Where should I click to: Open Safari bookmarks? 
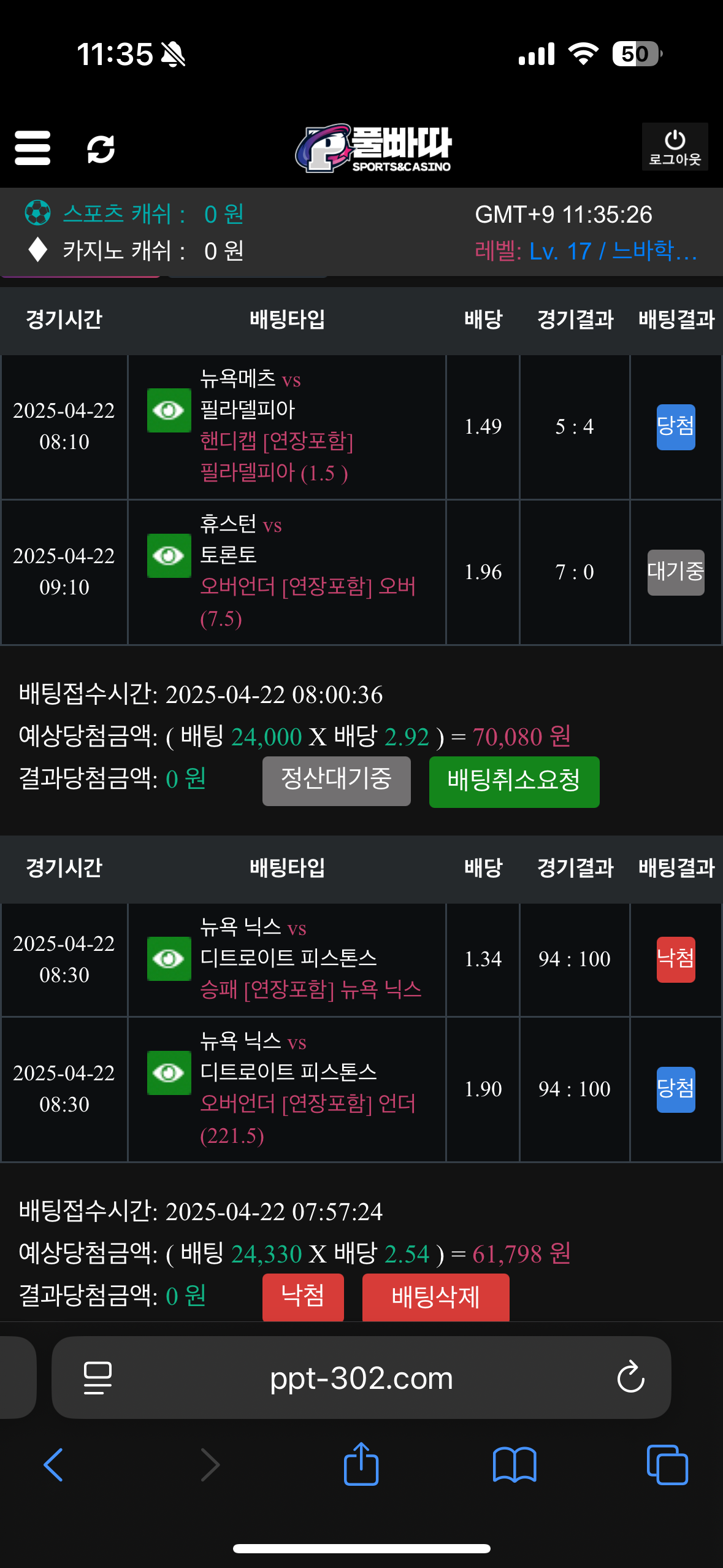click(515, 1465)
